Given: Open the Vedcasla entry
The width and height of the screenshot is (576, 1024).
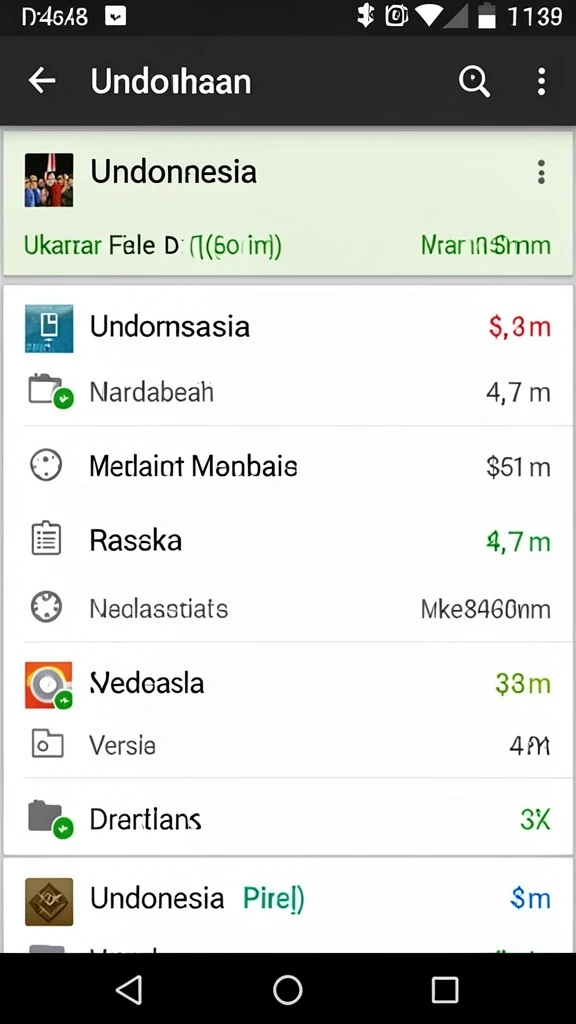Looking at the screenshot, I should click(x=288, y=684).
